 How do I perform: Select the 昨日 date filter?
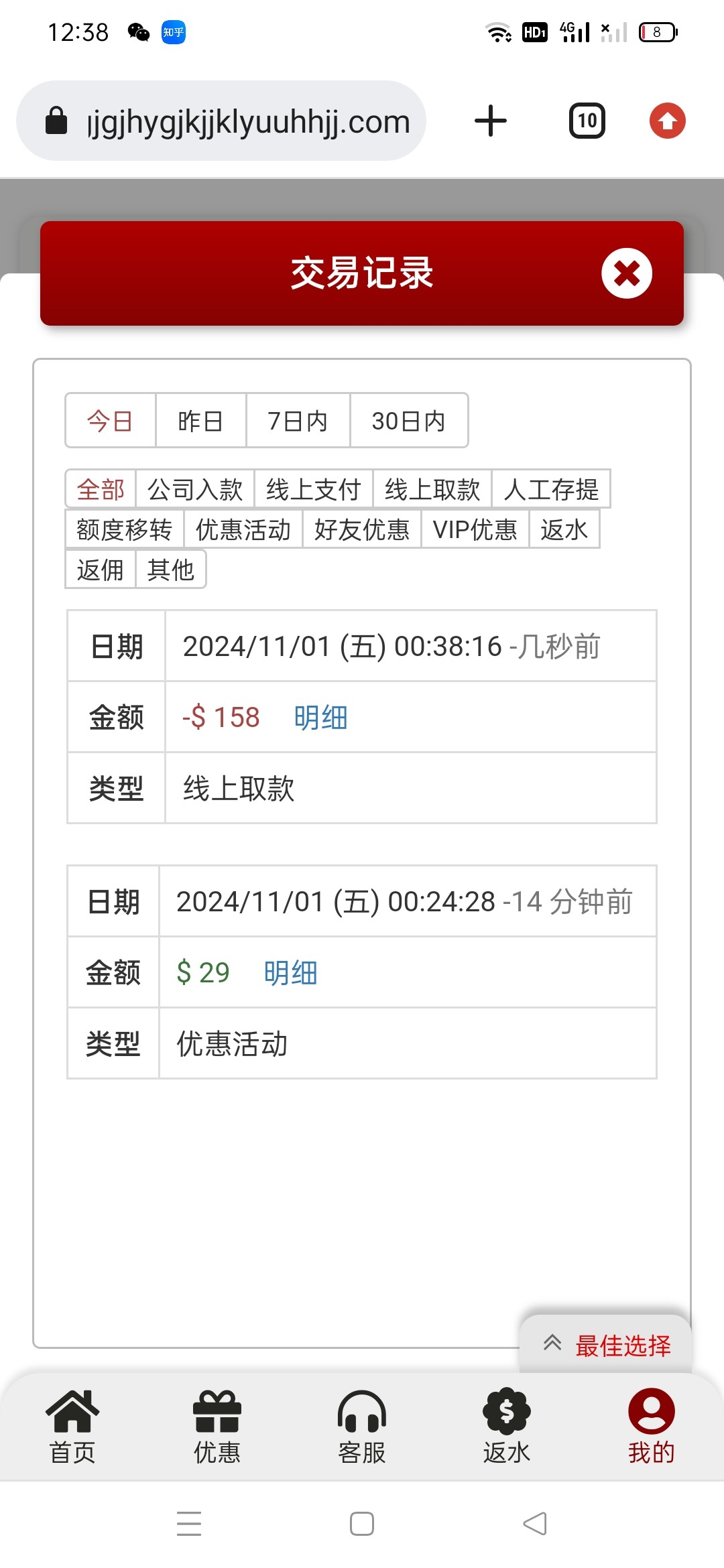coord(200,421)
